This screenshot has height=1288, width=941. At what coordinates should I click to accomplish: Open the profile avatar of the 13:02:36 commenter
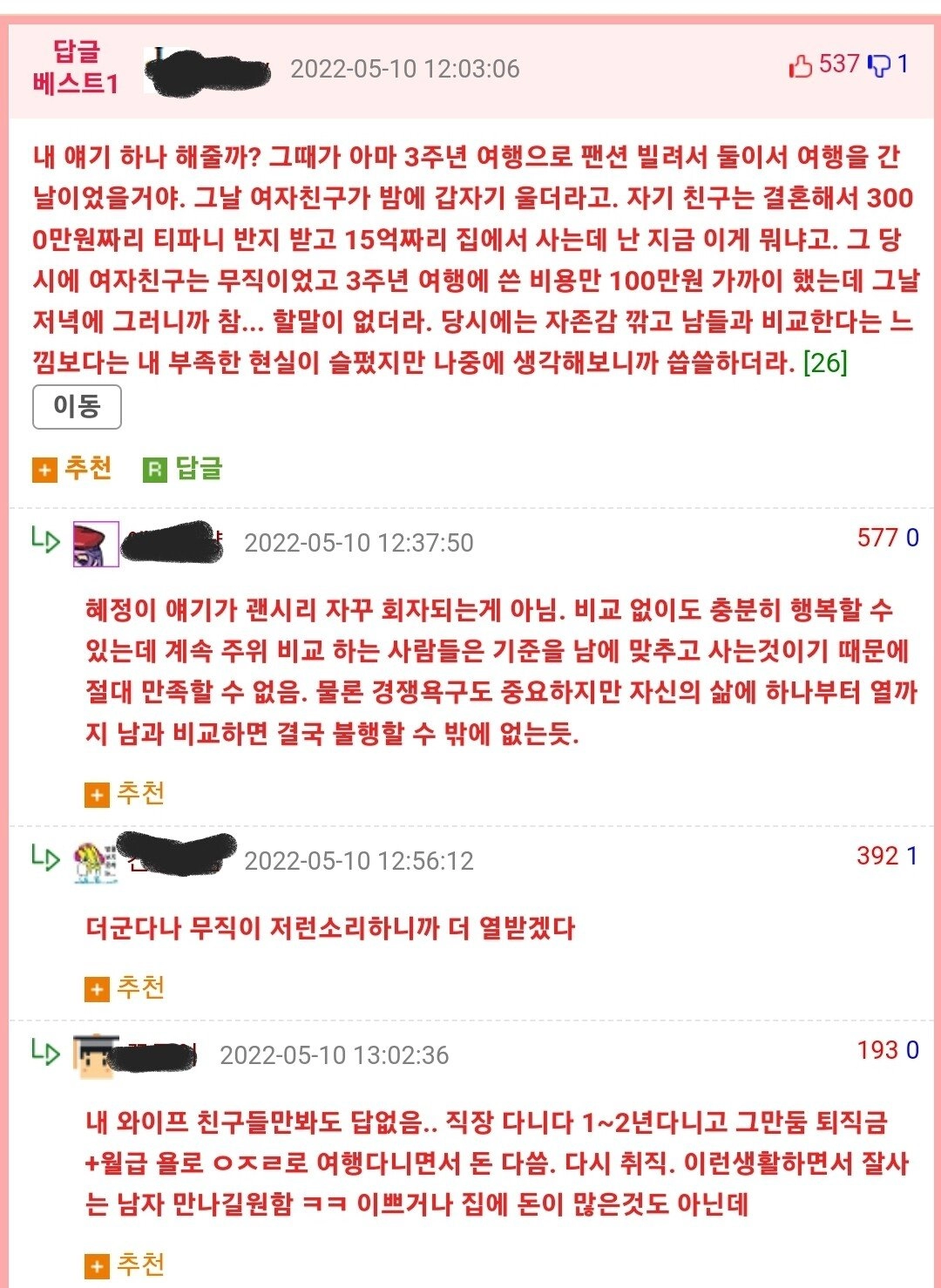pos(95,1056)
